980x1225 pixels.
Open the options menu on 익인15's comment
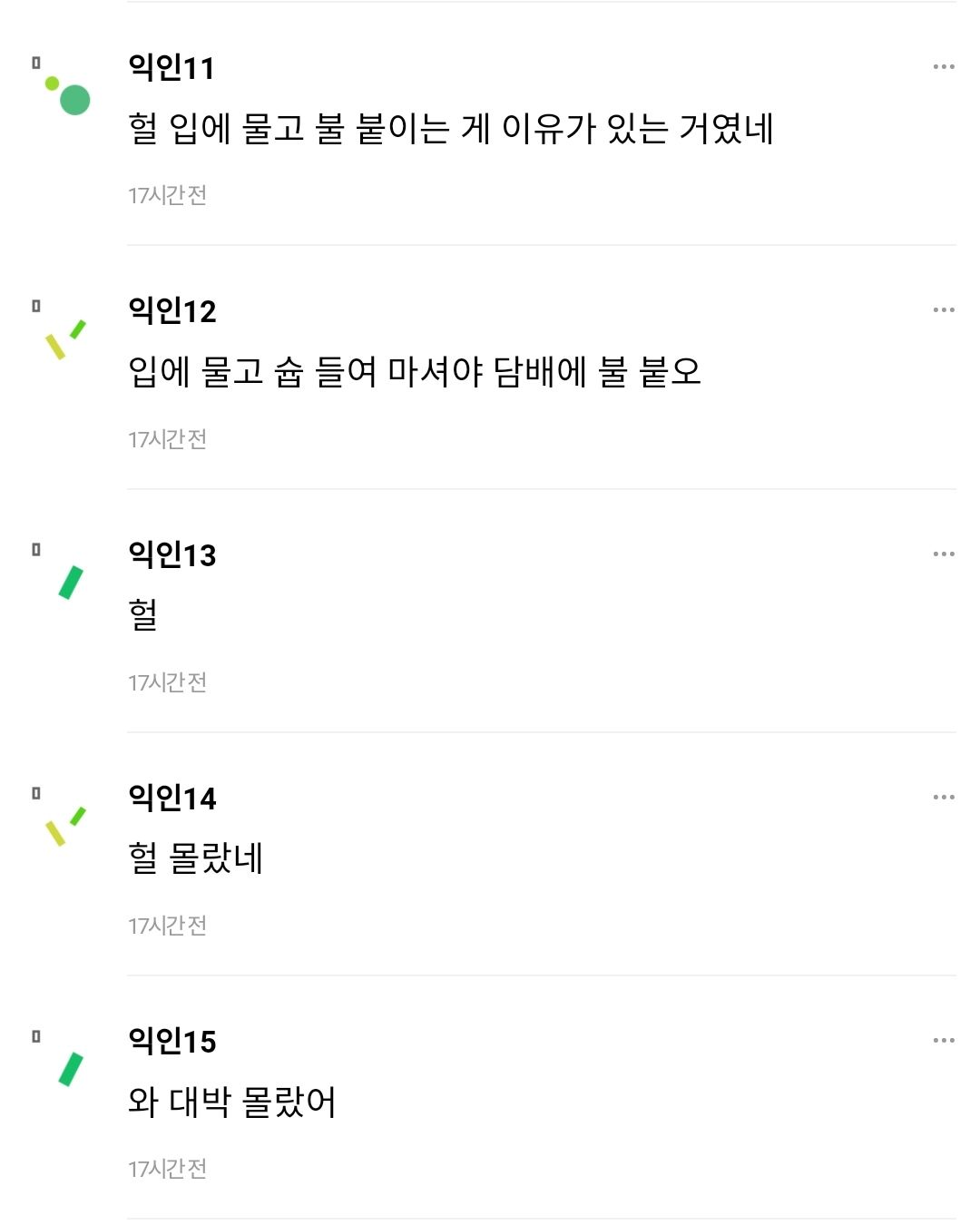(945, 1041)
